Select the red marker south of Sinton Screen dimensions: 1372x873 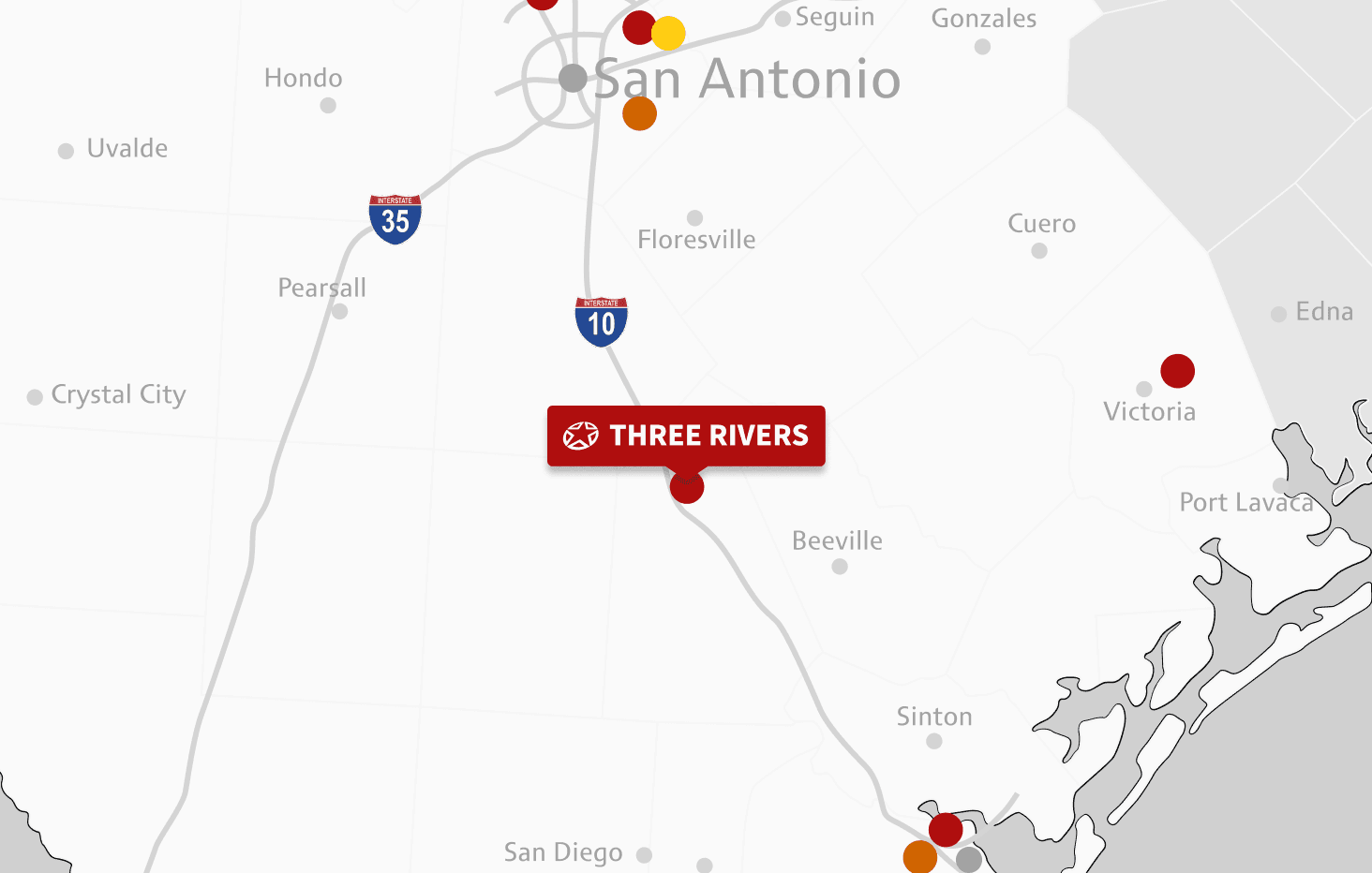[946, 829]
